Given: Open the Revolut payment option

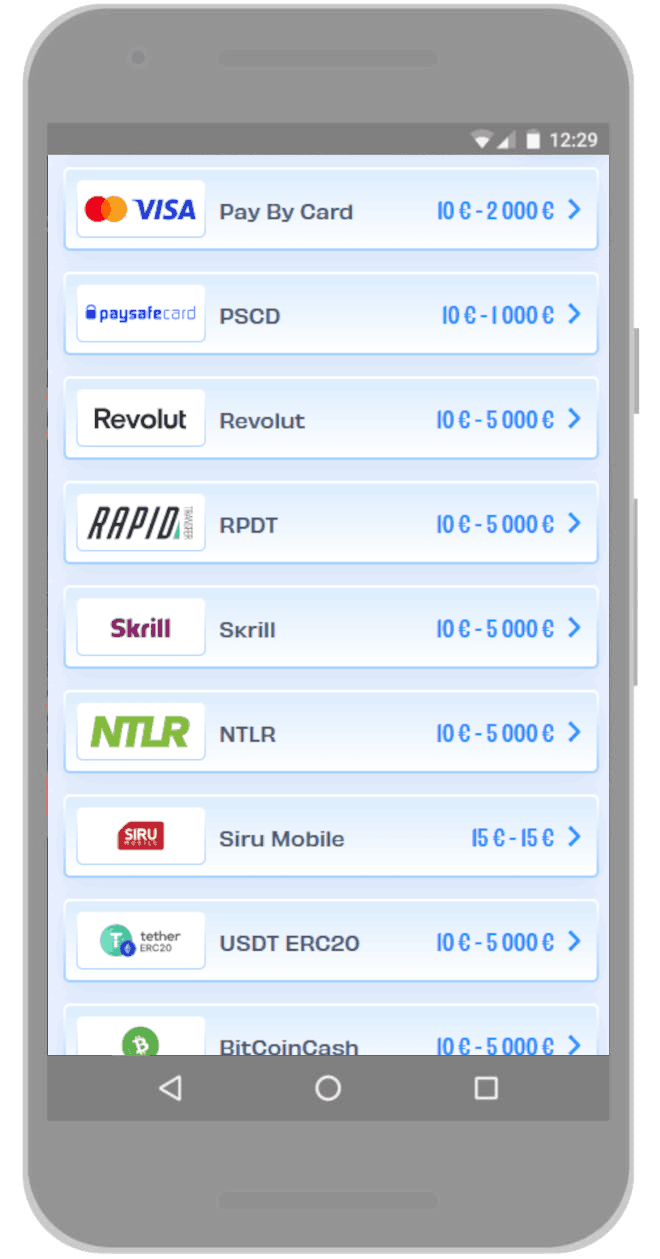Looking at the screenshot, I should [330, 419].
